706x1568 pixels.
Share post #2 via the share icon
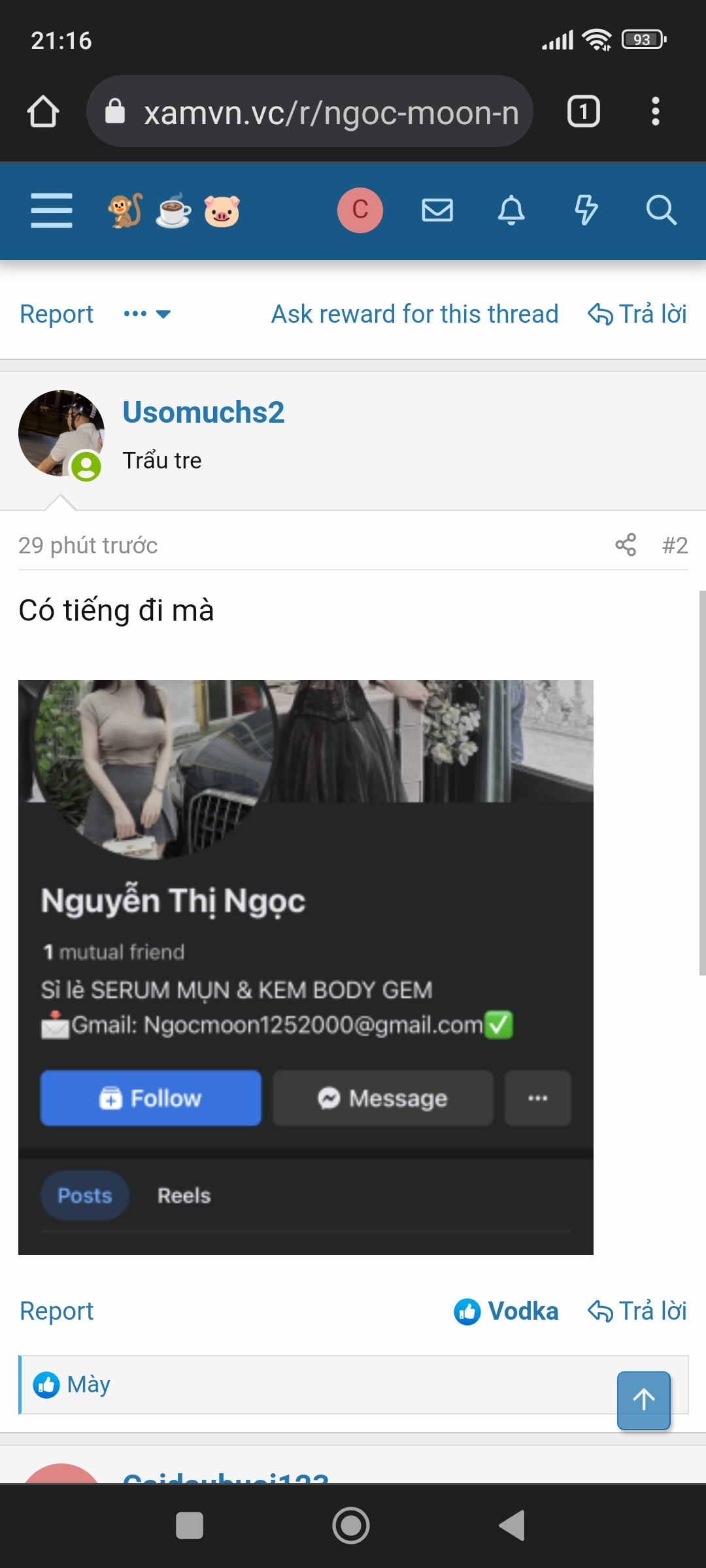tap(625, 545)
